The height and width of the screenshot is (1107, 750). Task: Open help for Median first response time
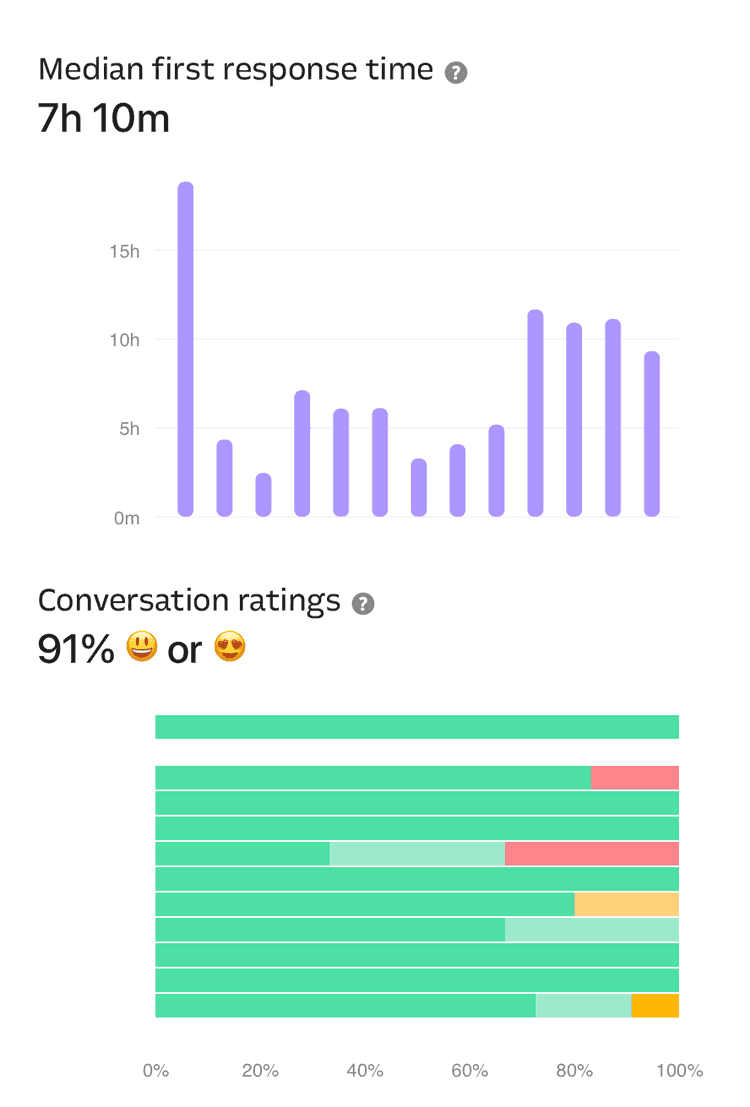456,72
